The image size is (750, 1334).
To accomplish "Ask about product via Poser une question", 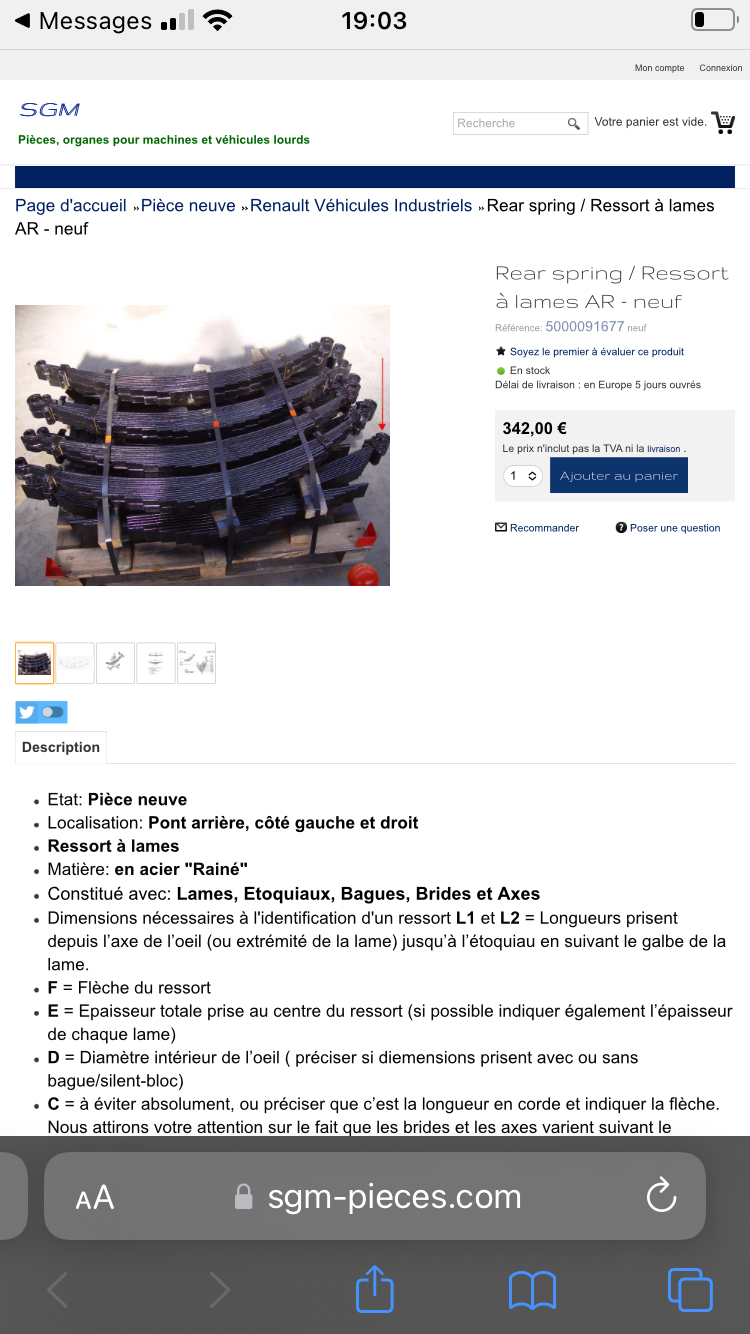I will (674, 528).
